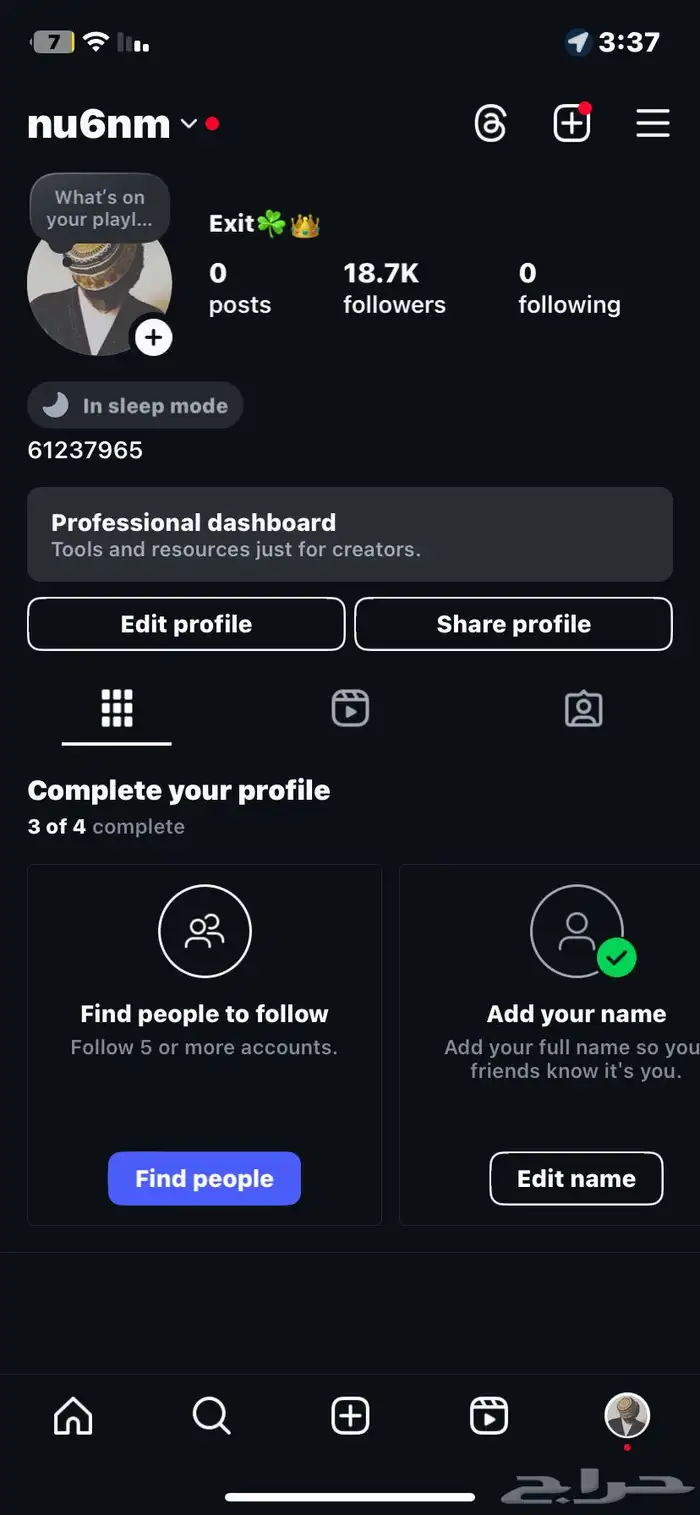View the 0 following list
The height and width of the screenshot is (1515, 700).
coord(568,288)
